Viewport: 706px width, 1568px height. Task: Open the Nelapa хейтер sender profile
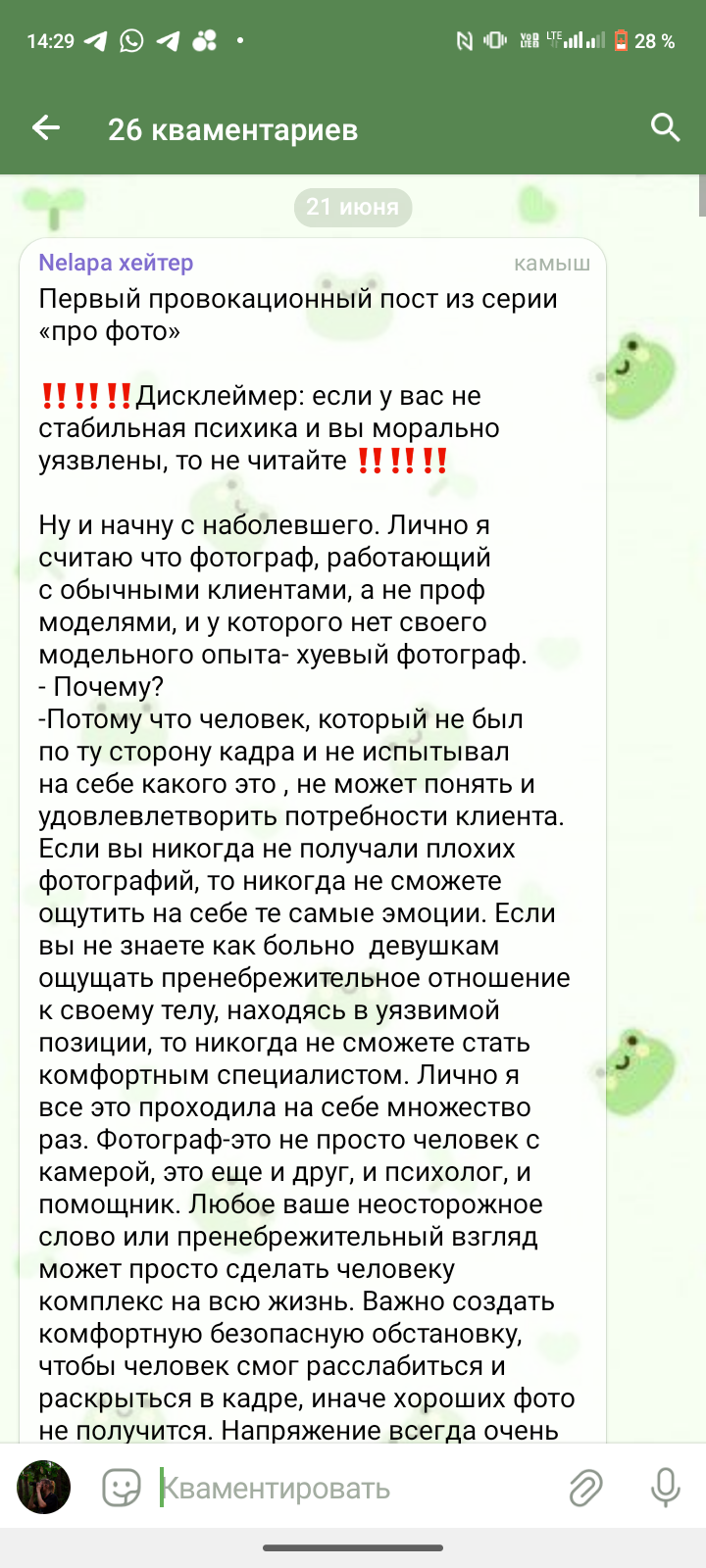[116, 263]
